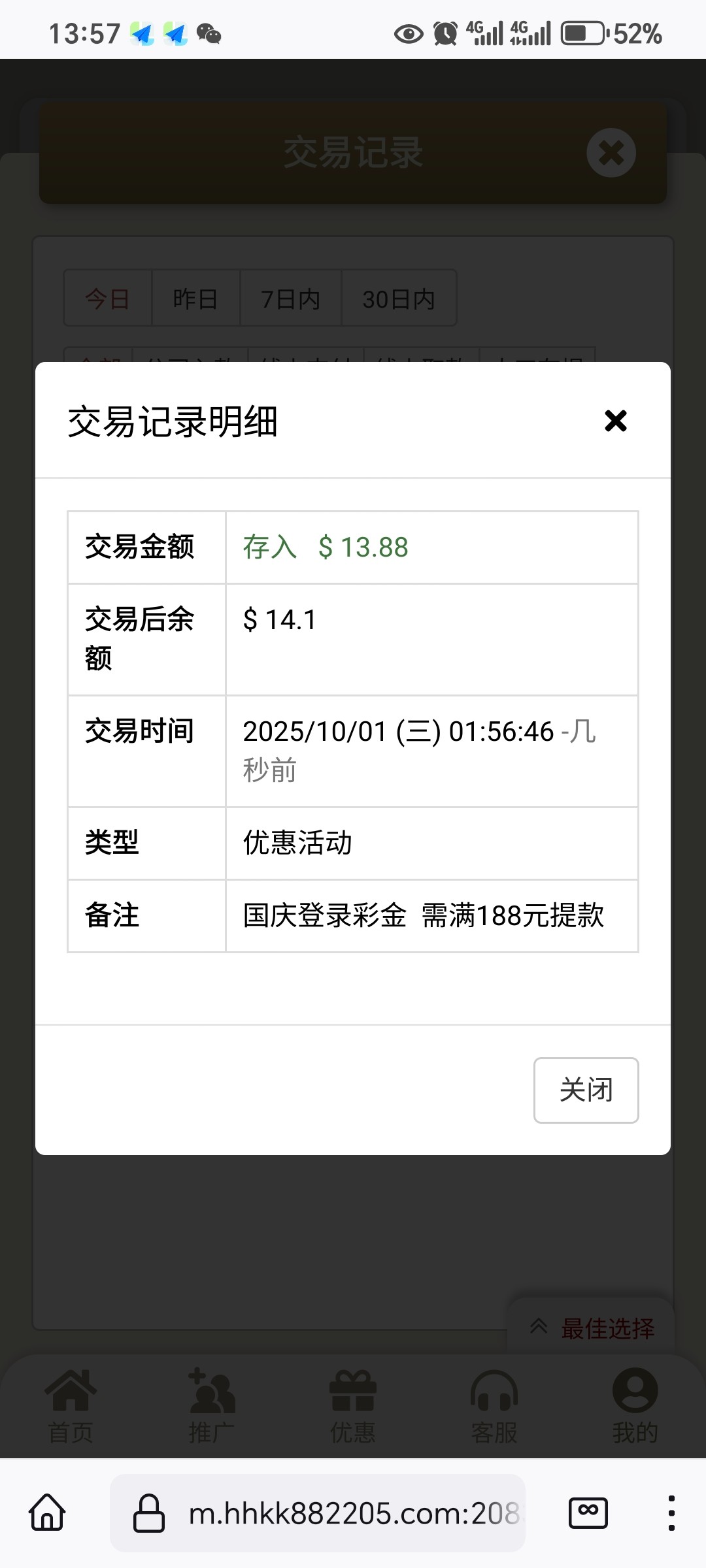Tap the 关闭 button

(586, 1090)
